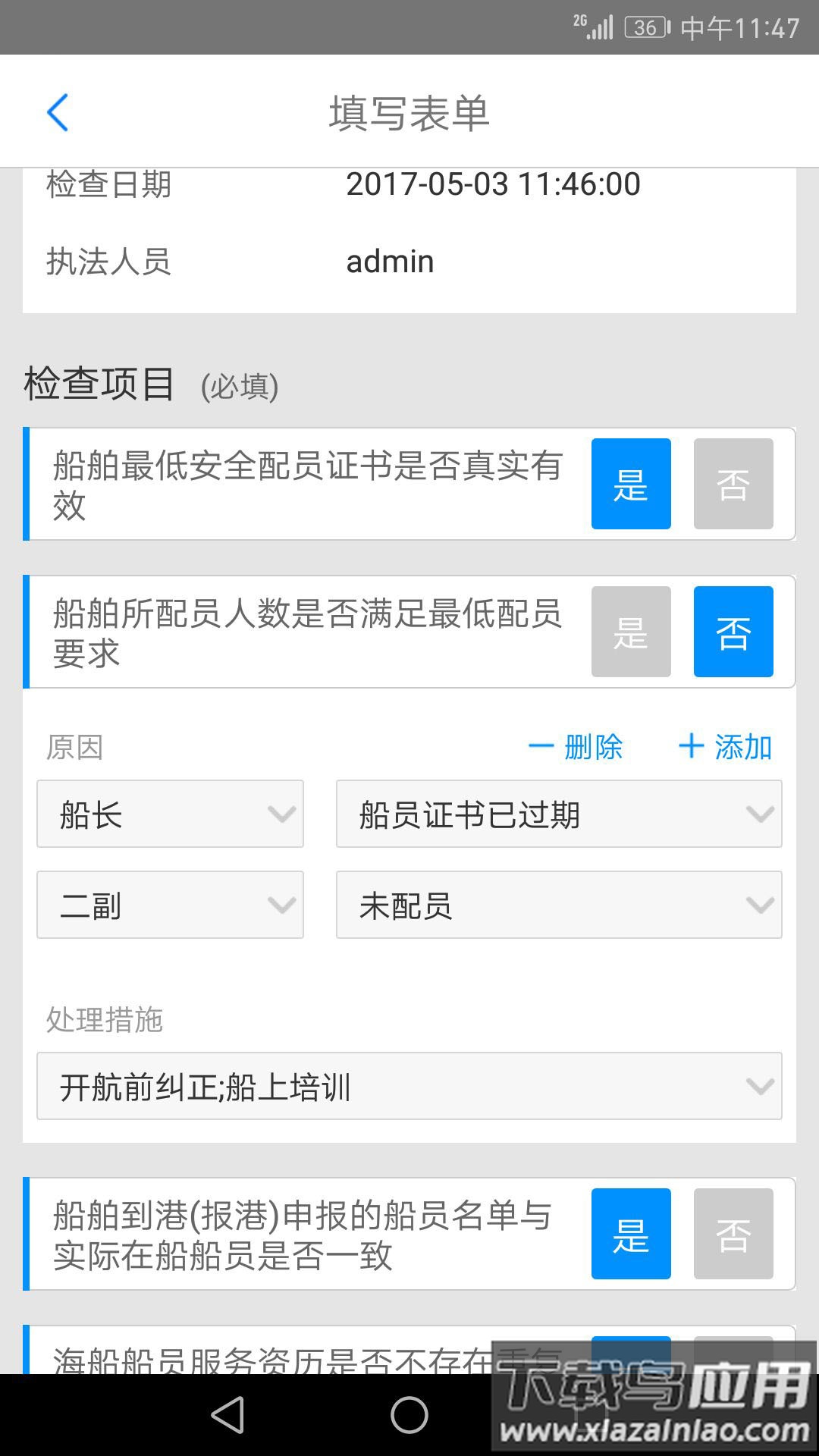Expand the 二副 position dropdown
819x1456 pixels.
(170, 904)
